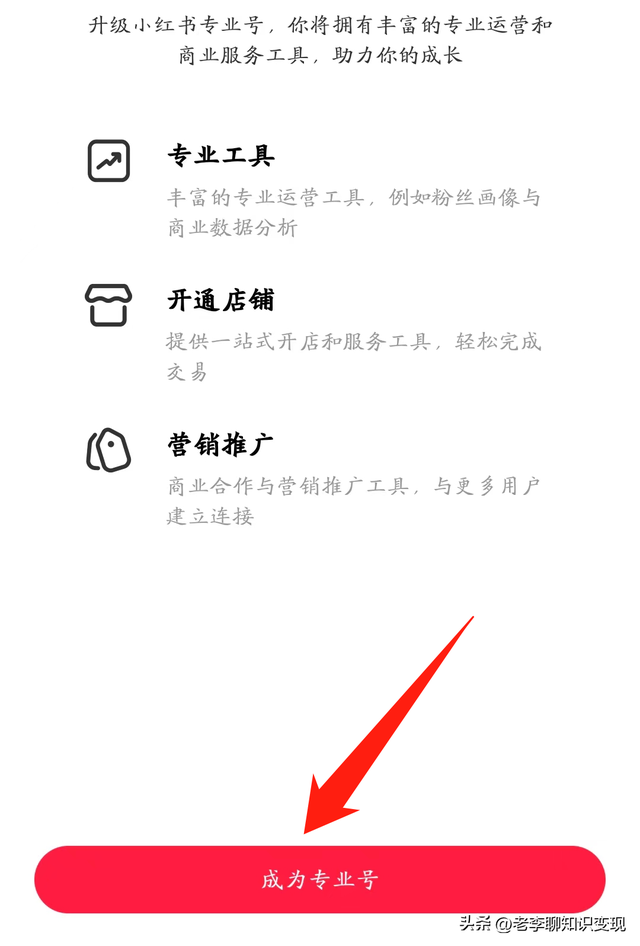
Task: Tap the 成为专业号 button
Action: [x=320, y=880]
